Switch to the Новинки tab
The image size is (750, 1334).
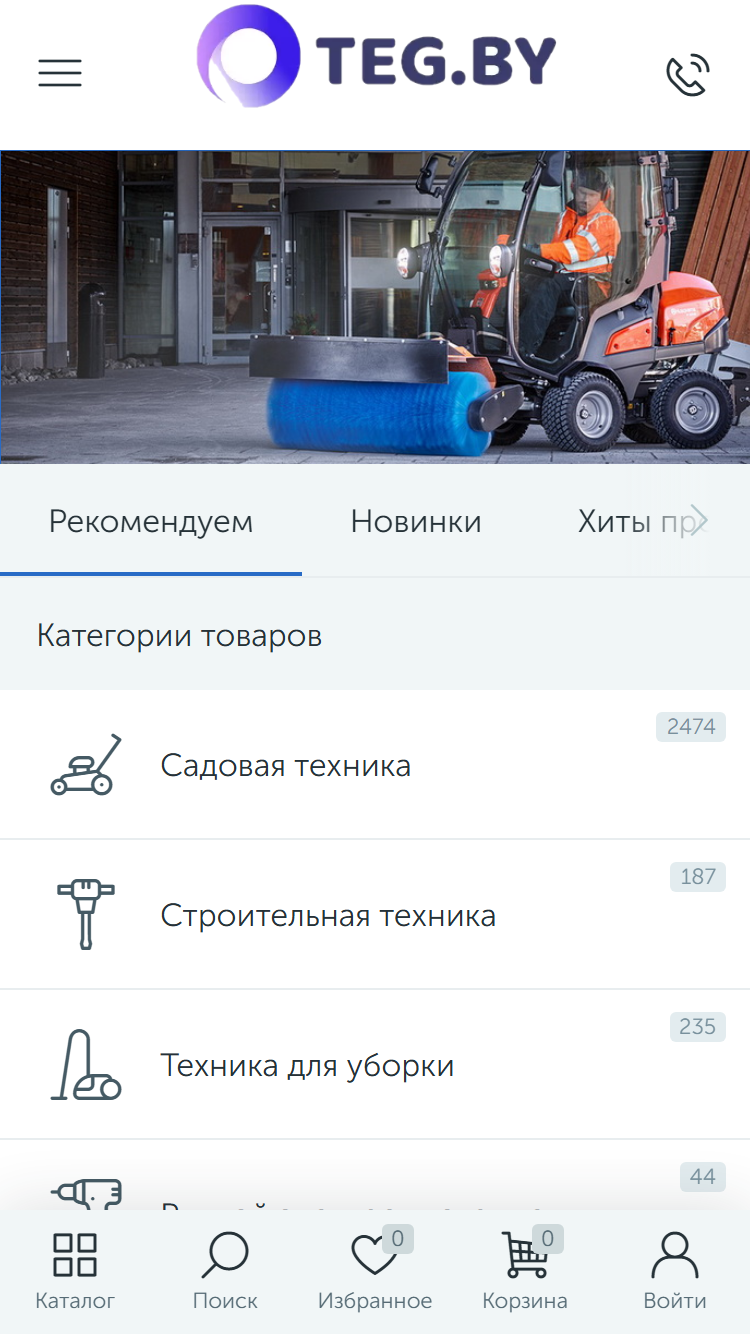click(416, 521)
